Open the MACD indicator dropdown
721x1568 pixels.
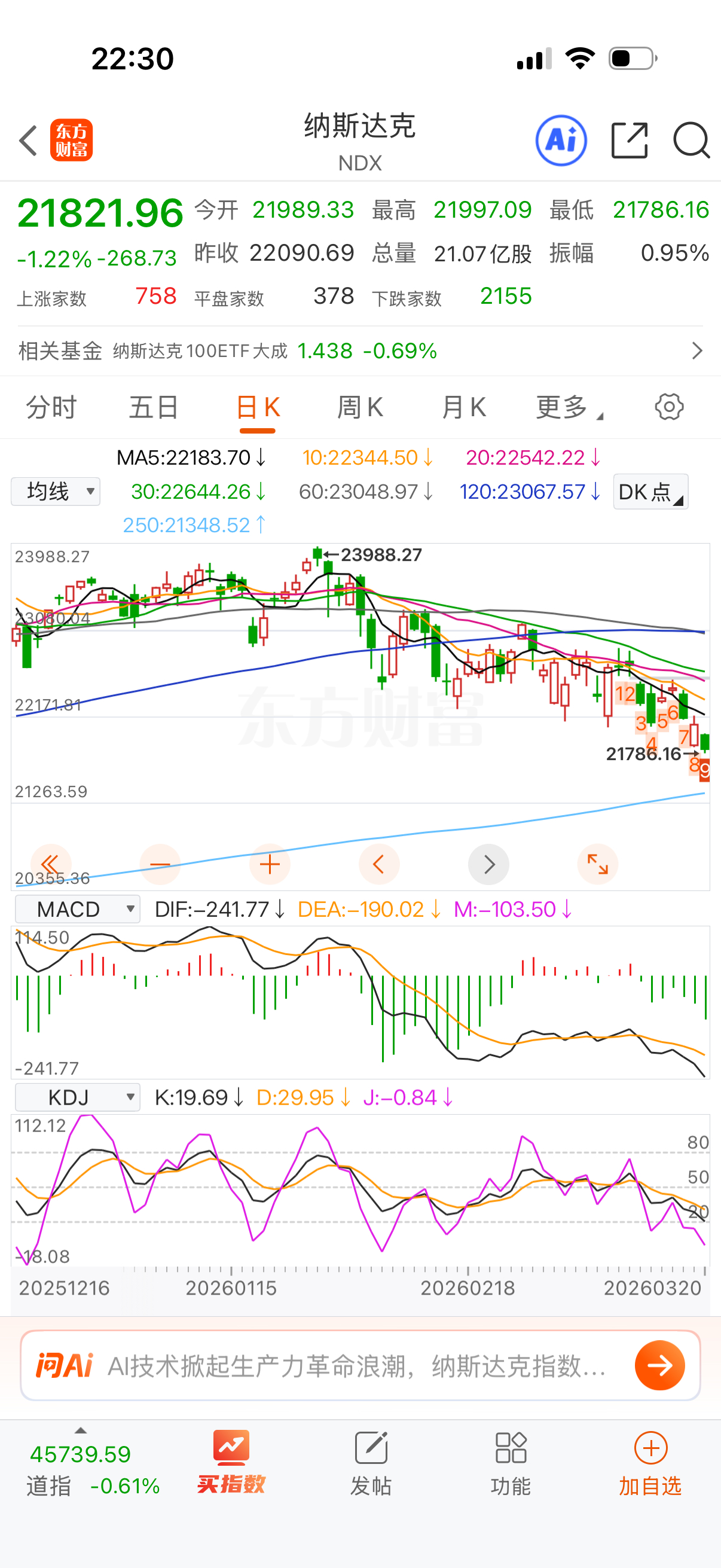(77, 908)
